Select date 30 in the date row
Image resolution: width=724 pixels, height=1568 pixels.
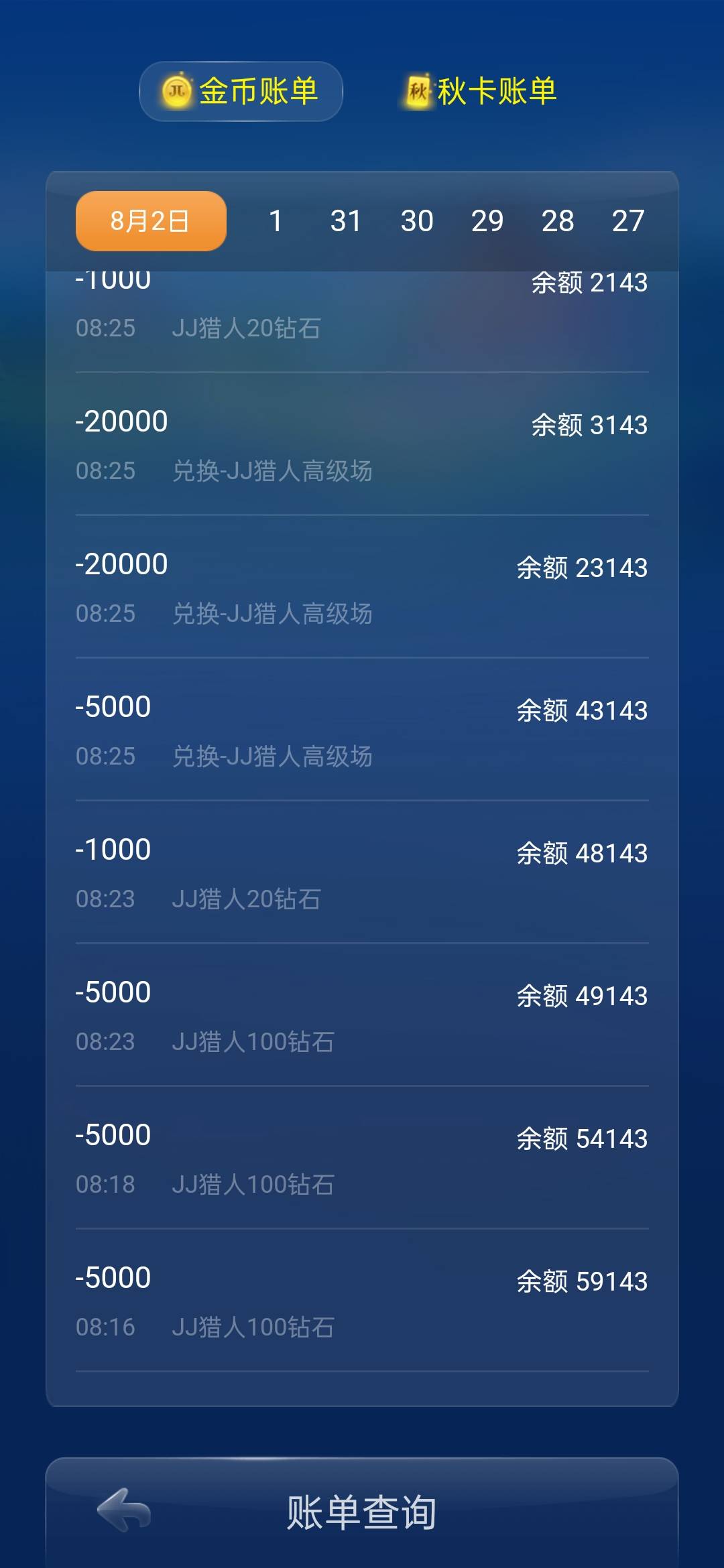tap(418, 220)
